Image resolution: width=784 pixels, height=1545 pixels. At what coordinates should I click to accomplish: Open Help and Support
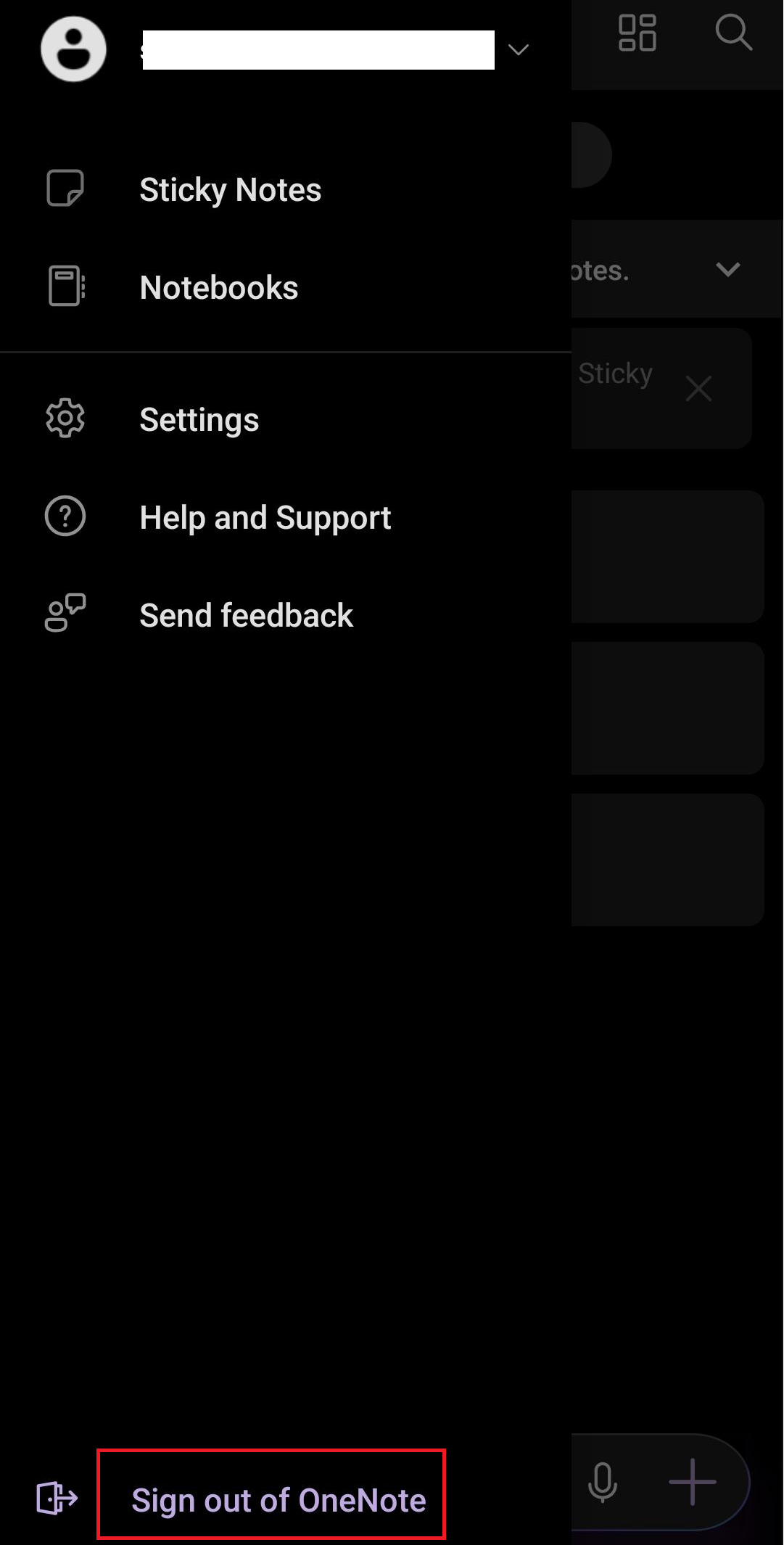[265, 518]
